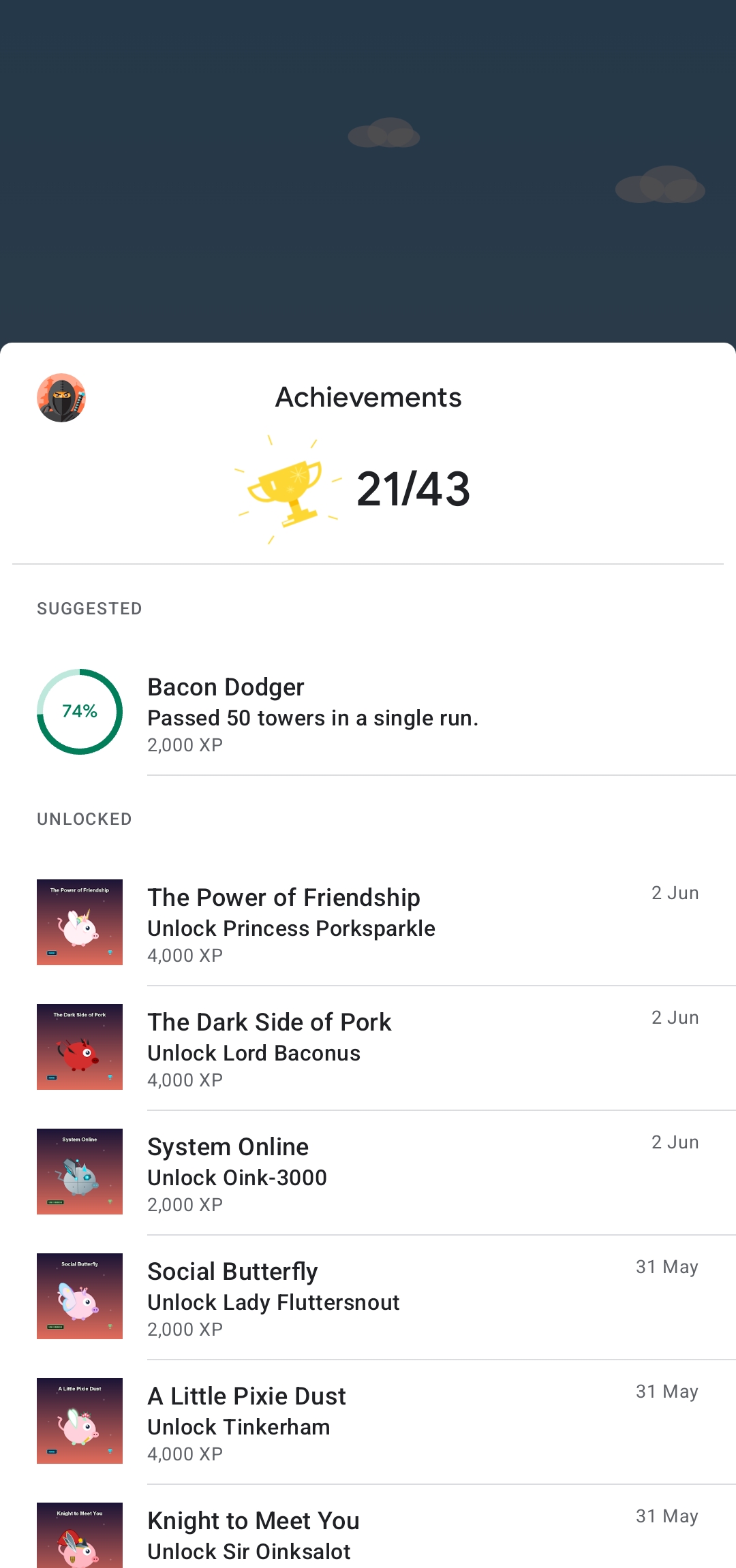The width and height of the screenshot is (736, 1568).
Task: View The Dark Side of Pork achievement
Action: [368, 1048]
